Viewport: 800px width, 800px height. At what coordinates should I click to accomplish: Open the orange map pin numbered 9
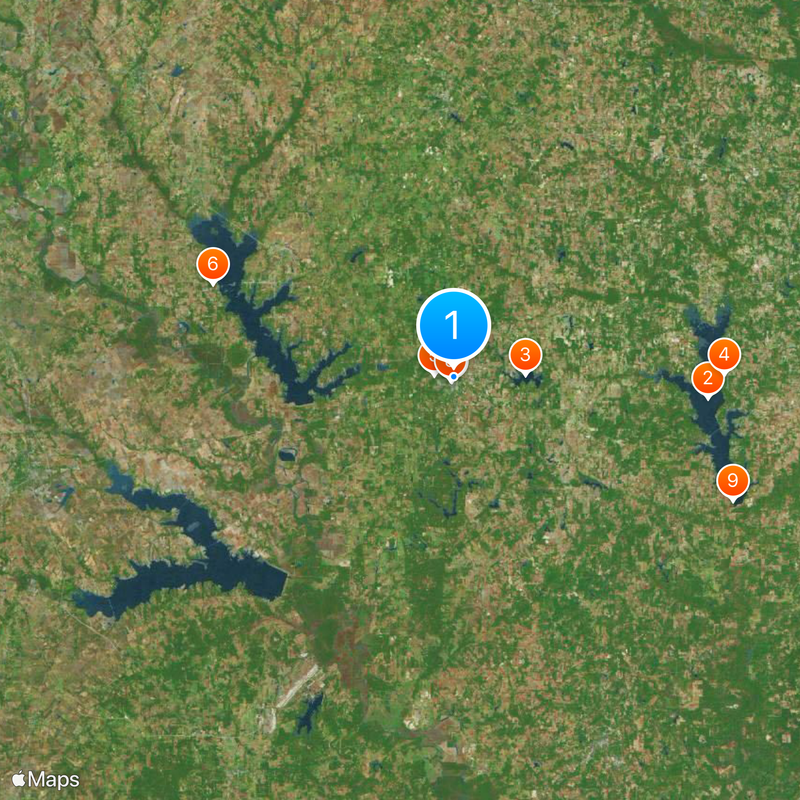click(733, 482)
